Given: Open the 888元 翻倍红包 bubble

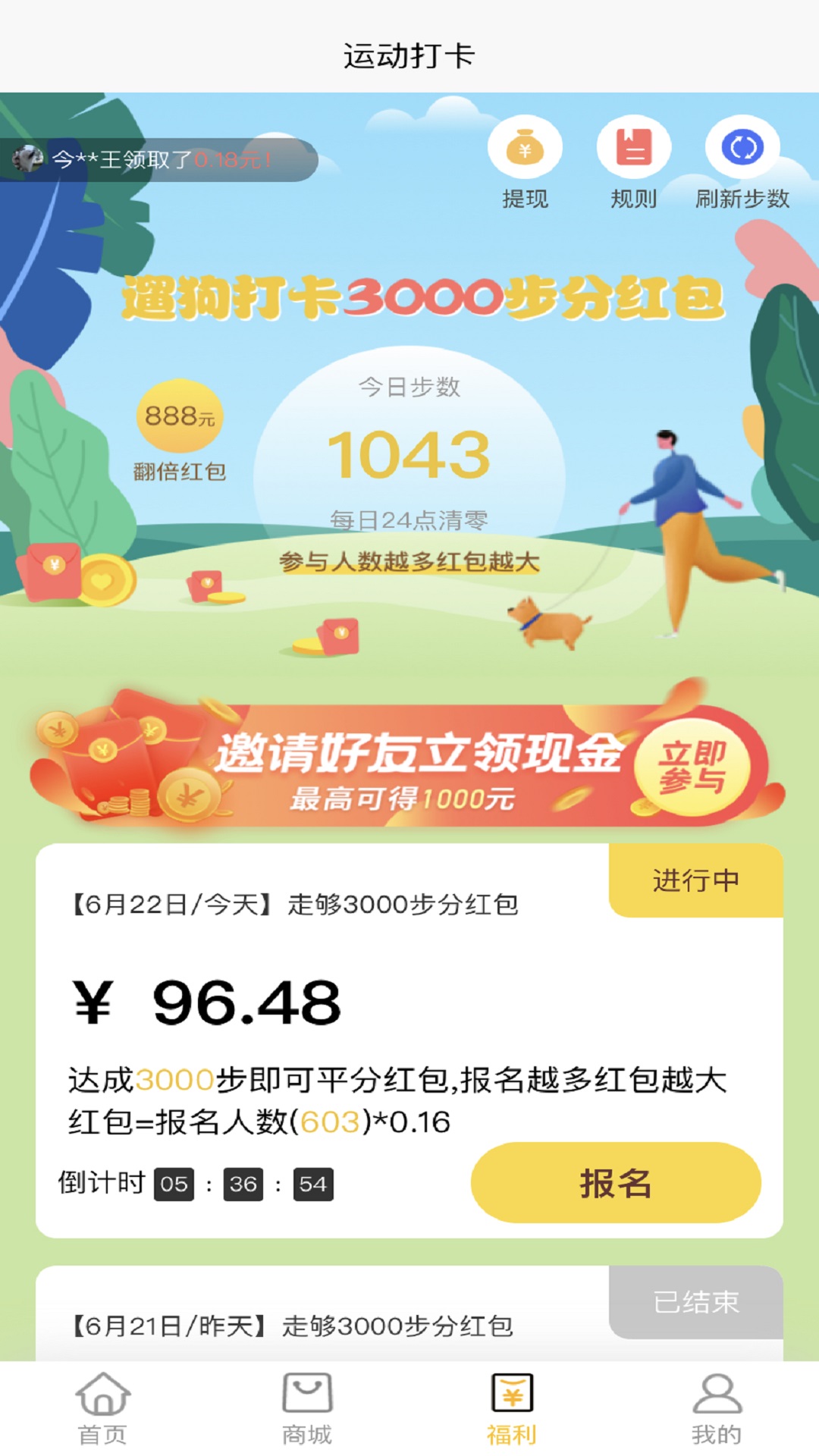Looking at the screenshot, I should click(x=180, y=429).
